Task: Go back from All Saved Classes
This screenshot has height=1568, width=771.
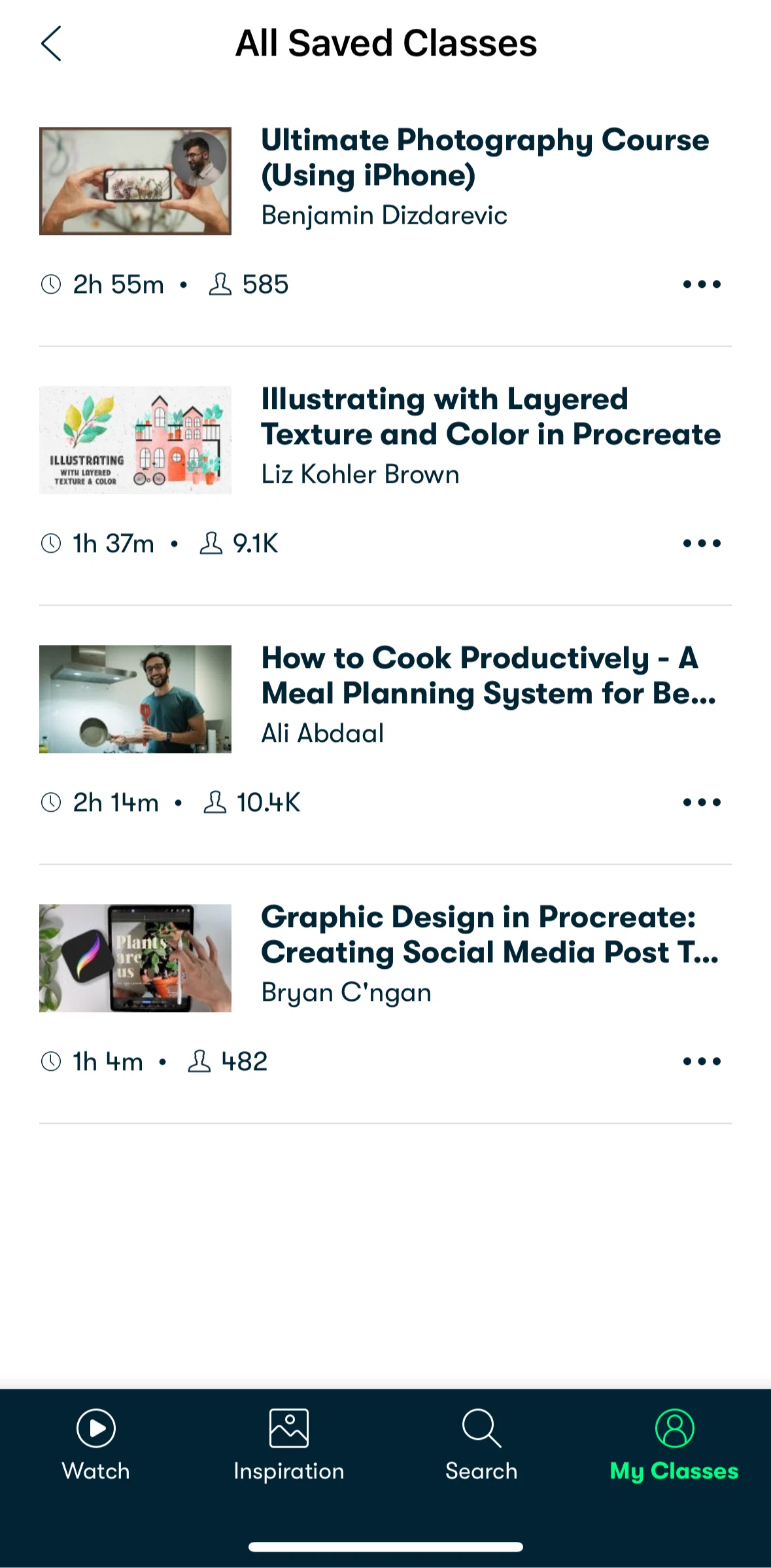Action: [51, 44]
